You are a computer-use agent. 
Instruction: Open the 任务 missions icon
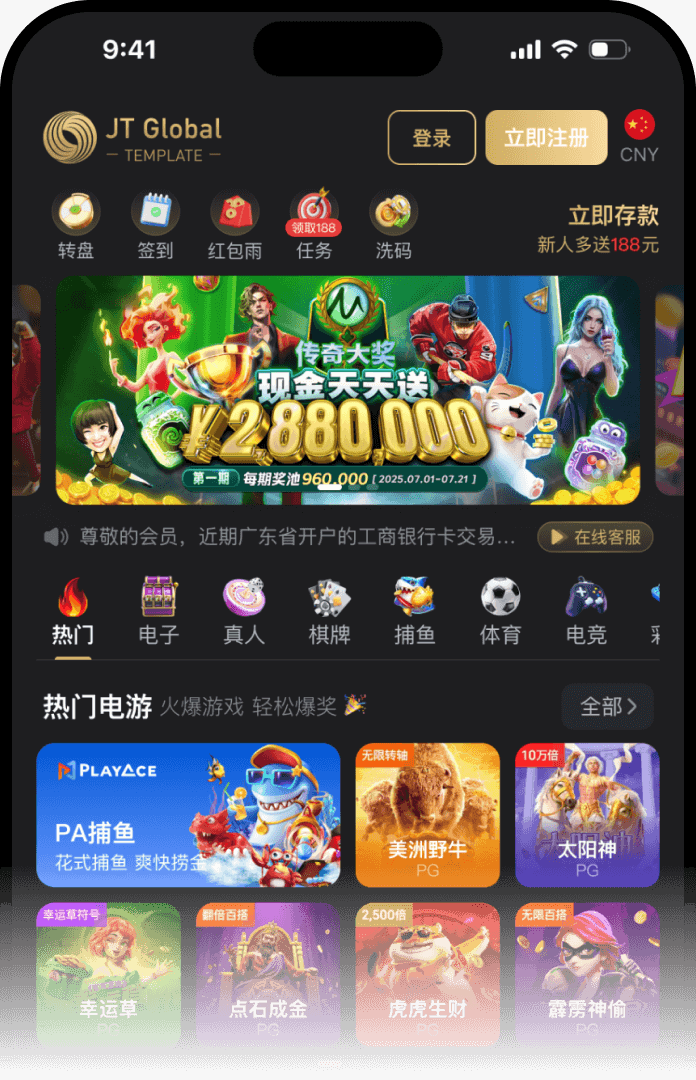(314, 226)
